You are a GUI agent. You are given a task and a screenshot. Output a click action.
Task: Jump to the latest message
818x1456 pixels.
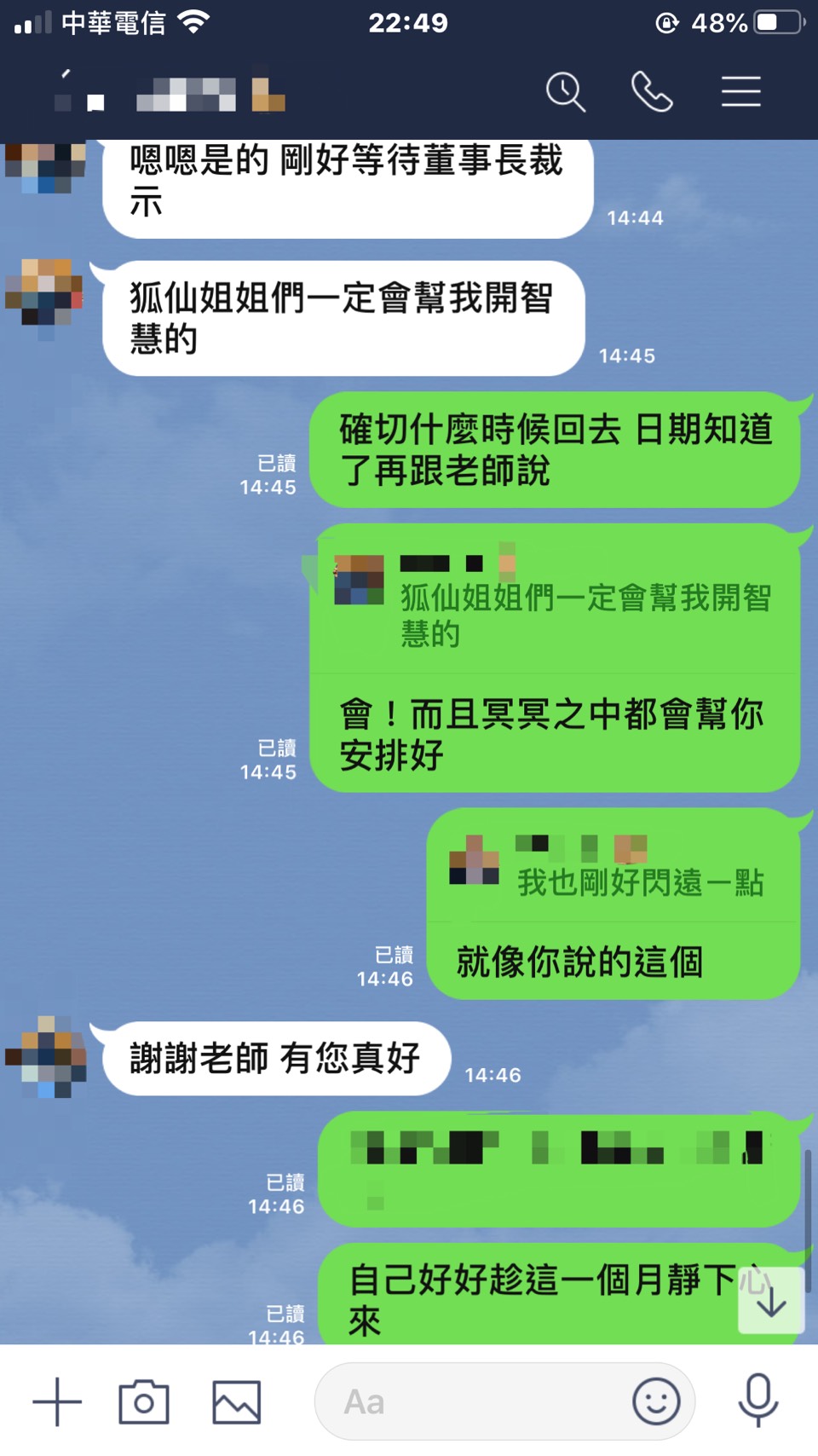coord(771,1301)
